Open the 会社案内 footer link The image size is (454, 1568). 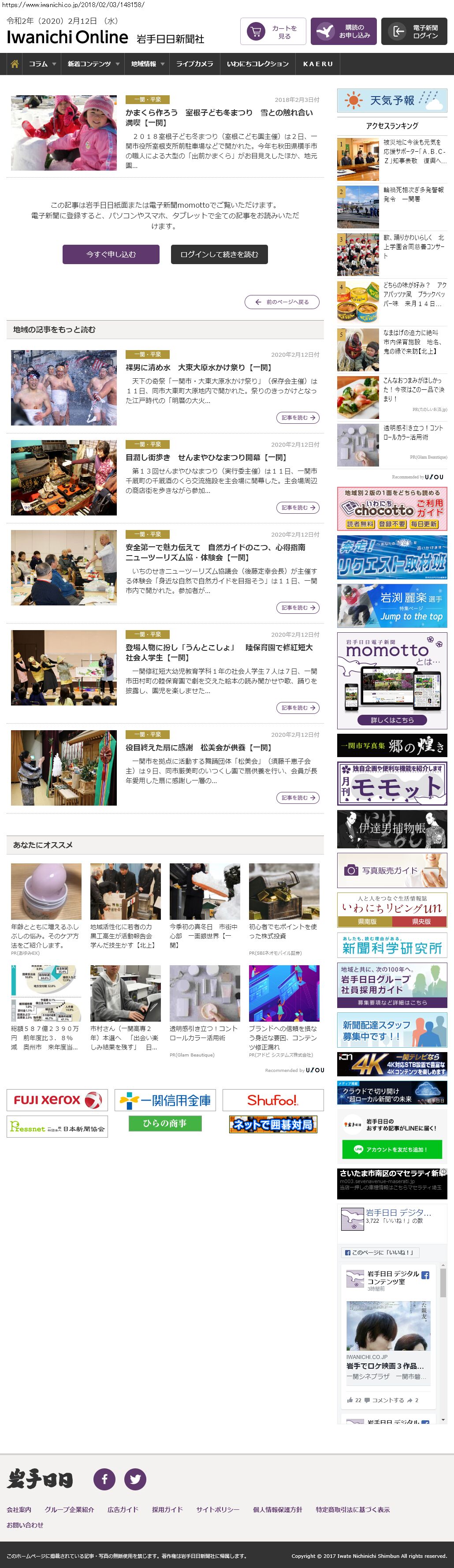(x=19, y=1509)
